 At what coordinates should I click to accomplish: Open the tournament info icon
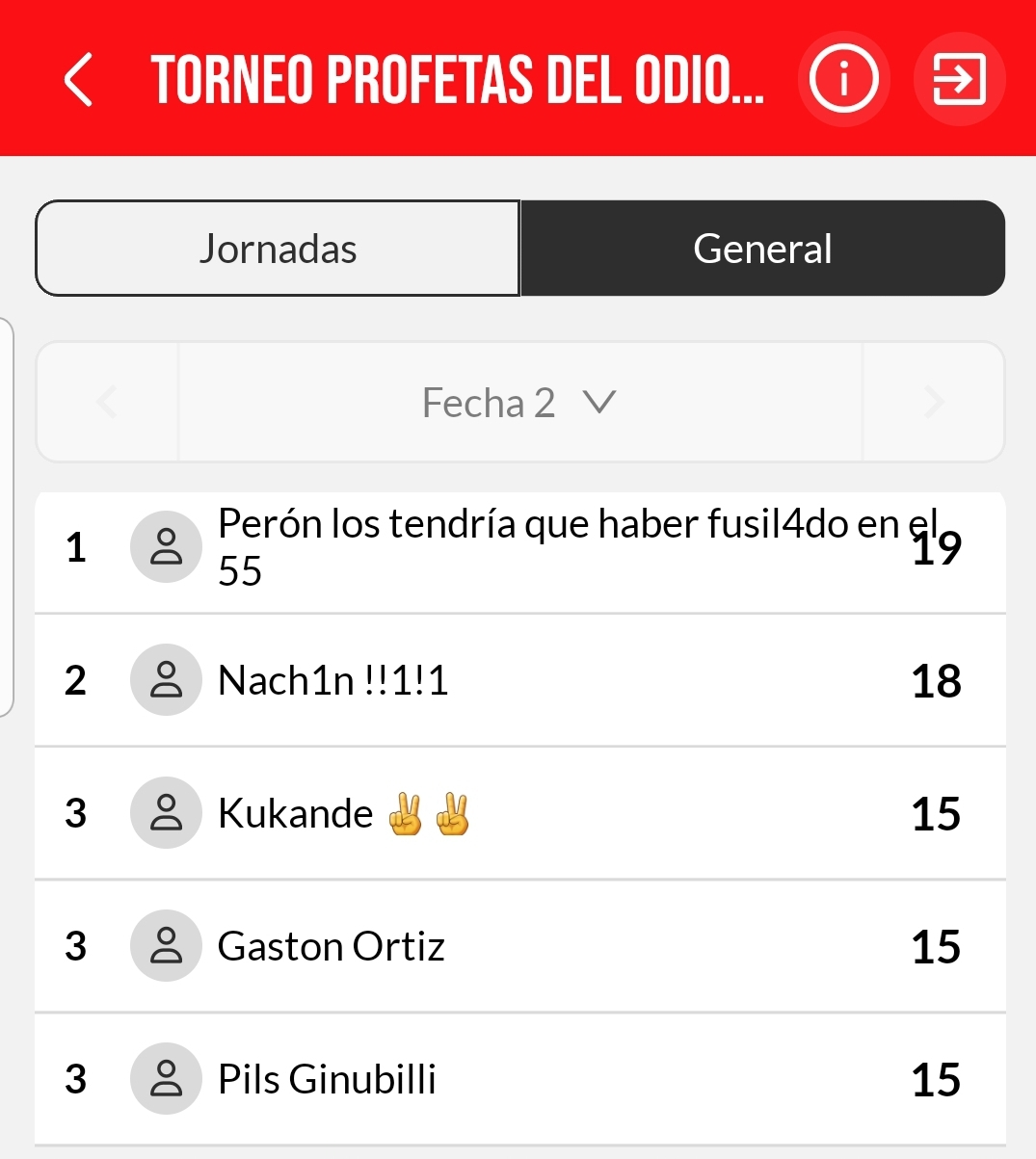[843, 79]
